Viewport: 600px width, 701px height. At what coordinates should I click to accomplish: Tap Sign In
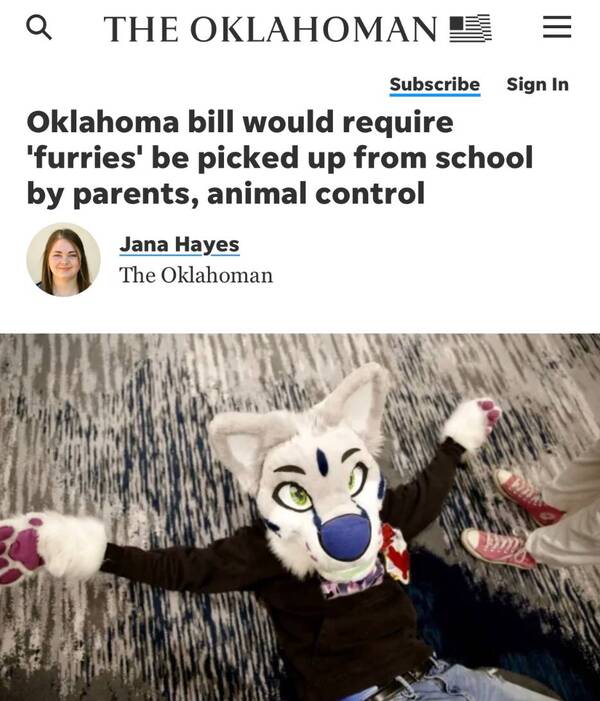coord(537,85)
